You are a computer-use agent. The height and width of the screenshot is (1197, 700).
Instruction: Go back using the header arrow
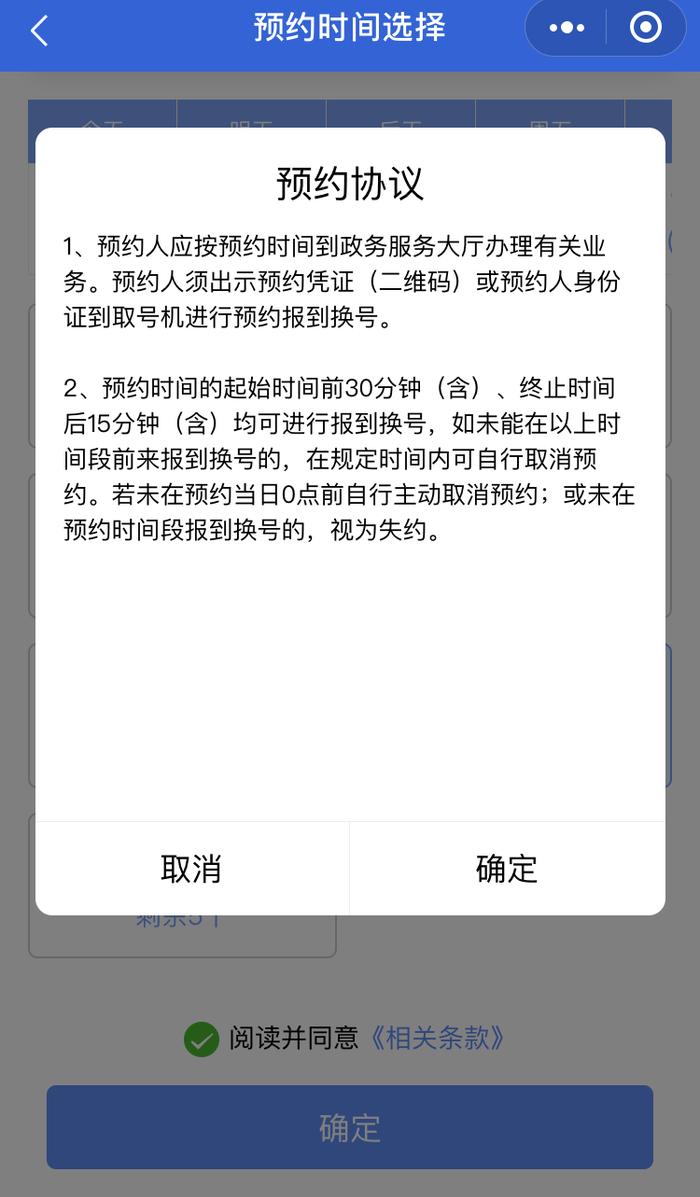tap(40, 31)
